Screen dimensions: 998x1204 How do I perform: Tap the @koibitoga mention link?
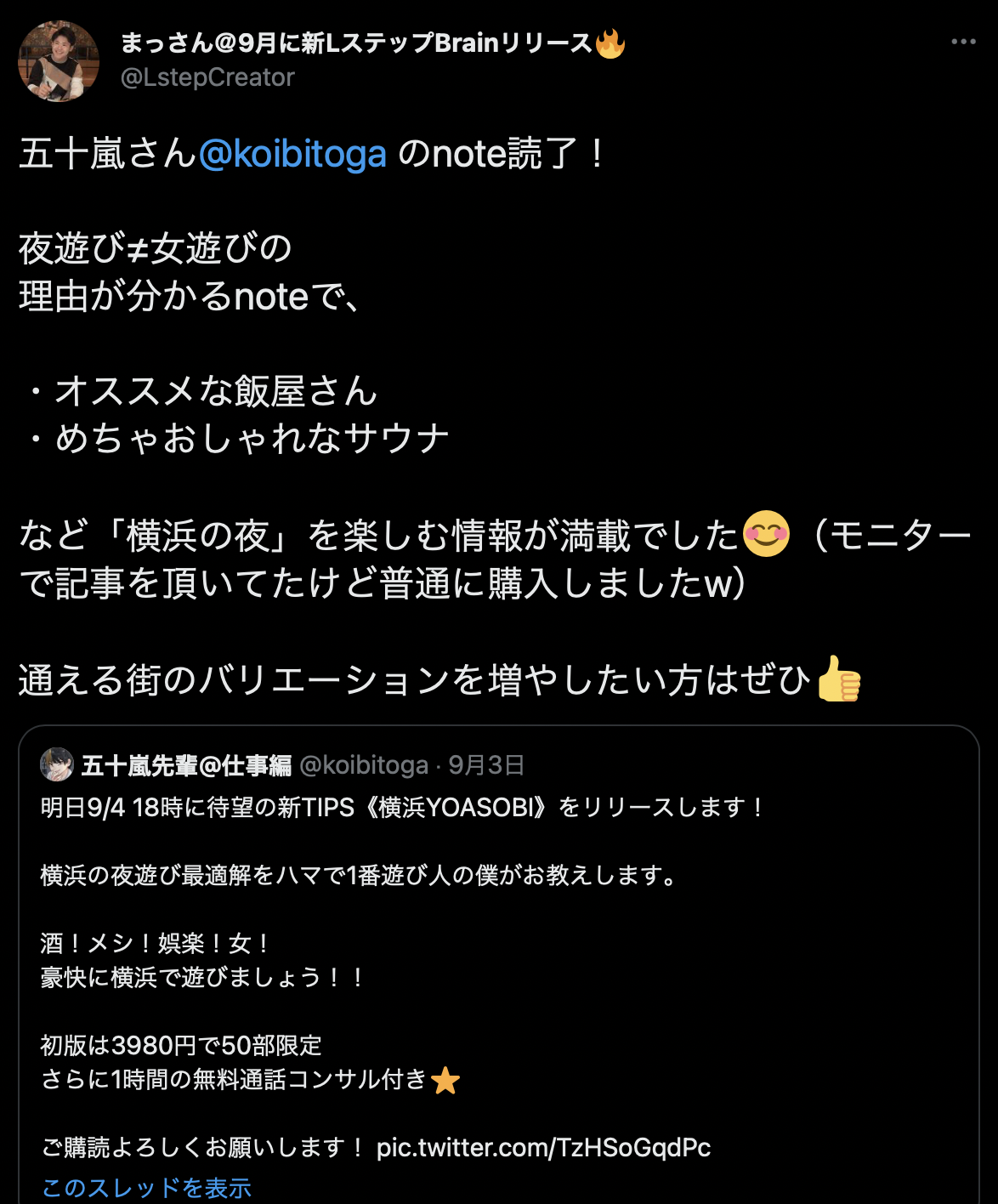click(x=292, y=154)
